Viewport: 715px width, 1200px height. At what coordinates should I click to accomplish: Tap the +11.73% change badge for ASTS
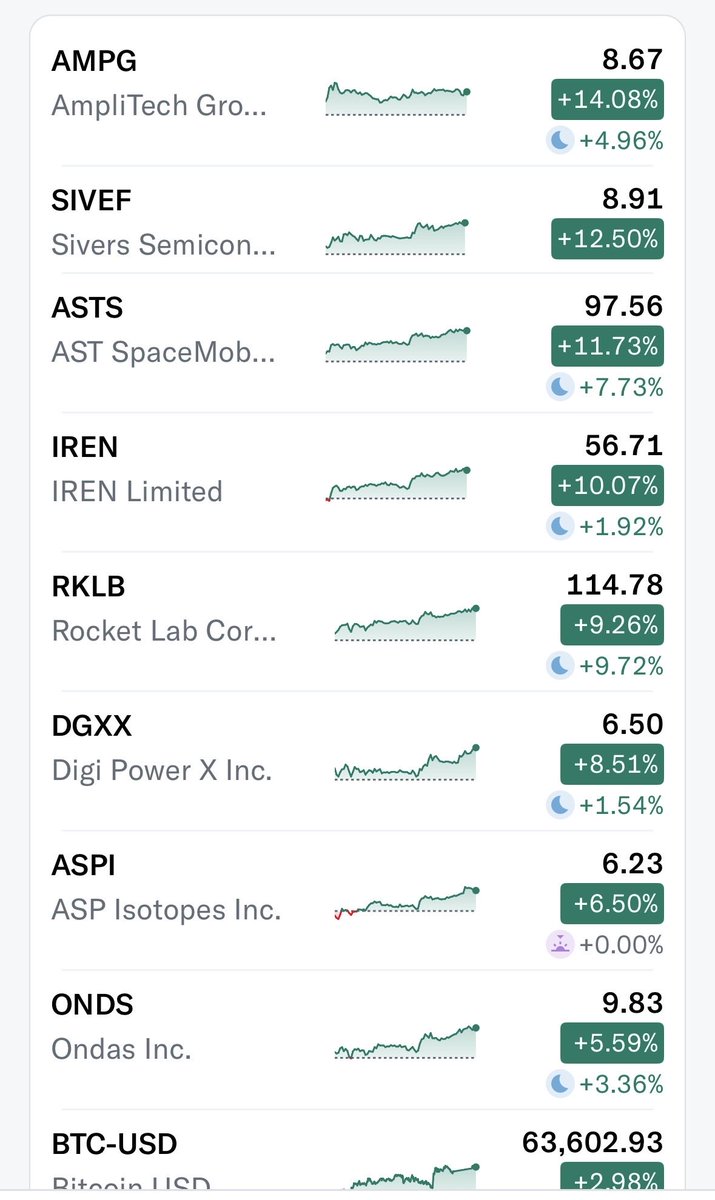[607, 346]
